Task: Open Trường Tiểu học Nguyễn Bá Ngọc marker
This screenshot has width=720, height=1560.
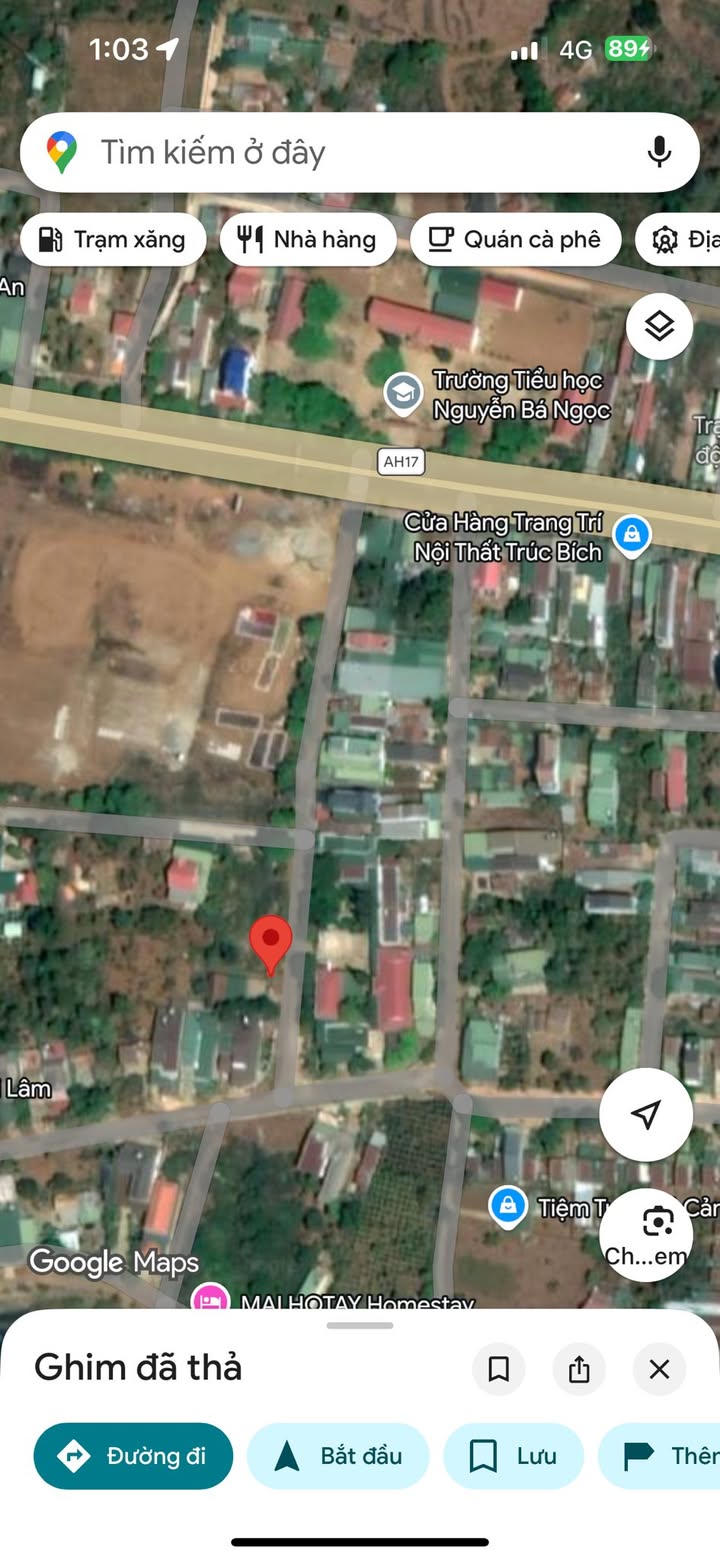Action: (403, 393)
